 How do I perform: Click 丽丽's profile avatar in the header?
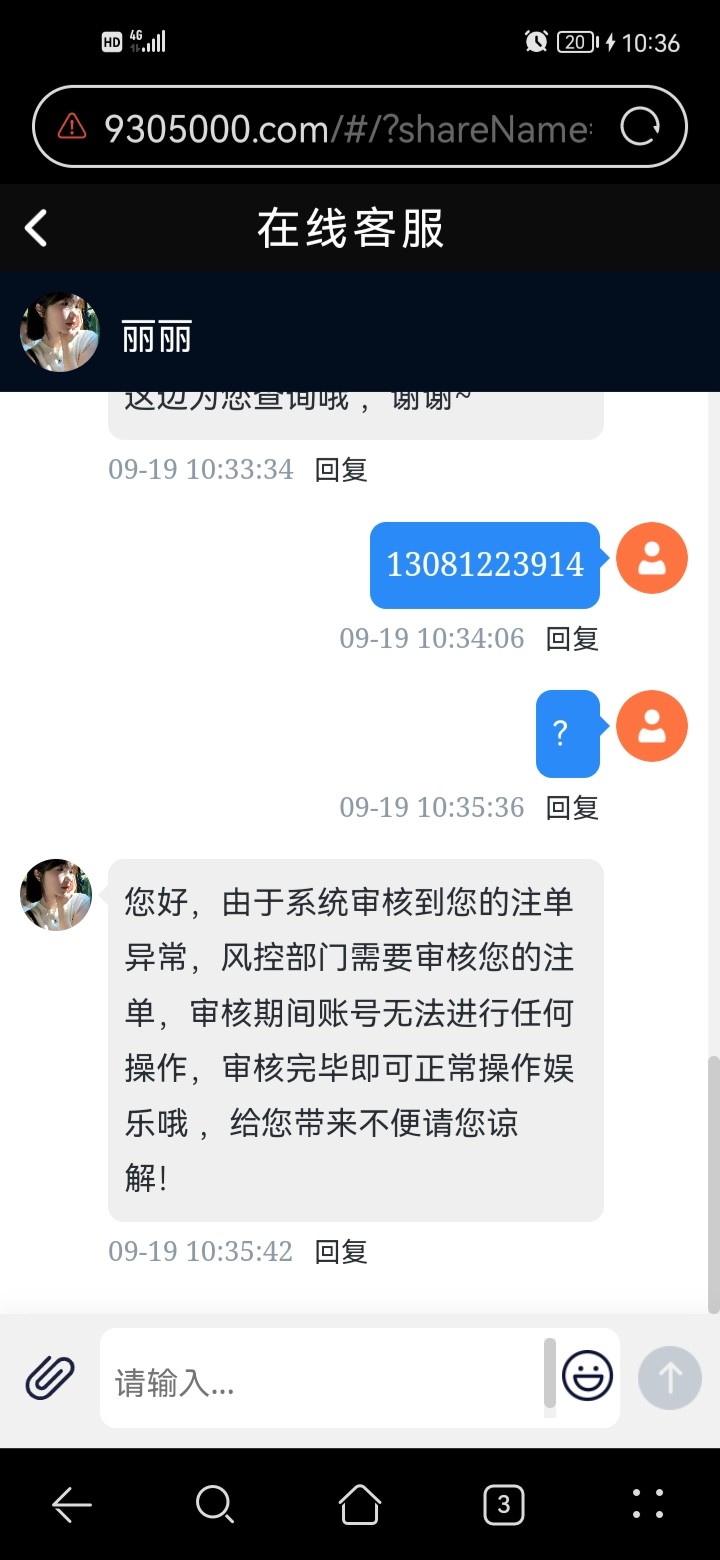(x=60, y=330)
